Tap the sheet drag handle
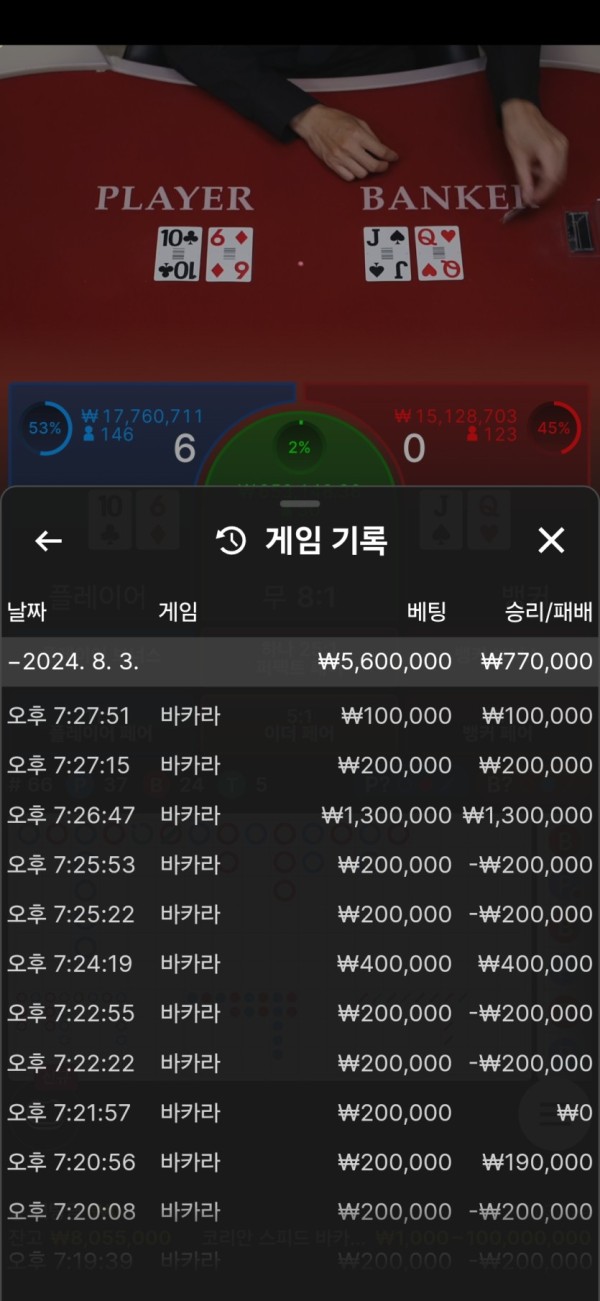Screen dimensions: 600x1301 (x=300, y=503)
